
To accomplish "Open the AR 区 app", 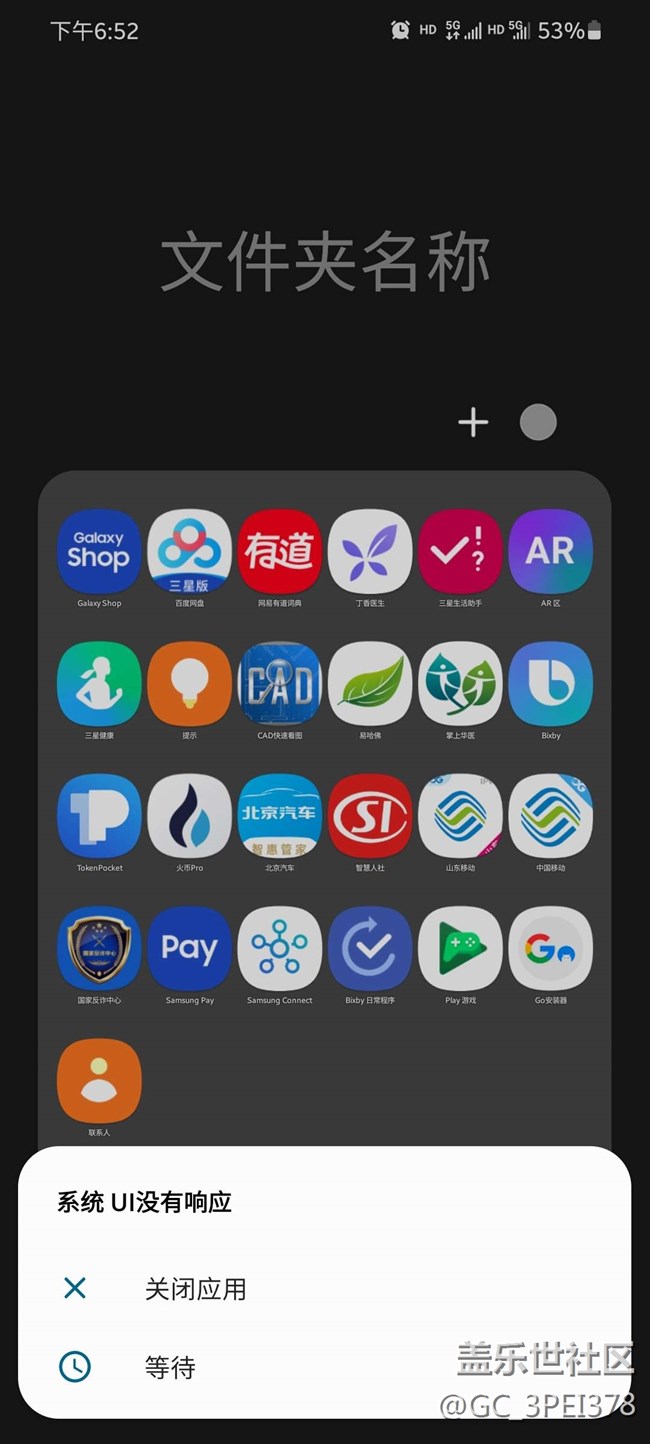I will coord(551,552).
